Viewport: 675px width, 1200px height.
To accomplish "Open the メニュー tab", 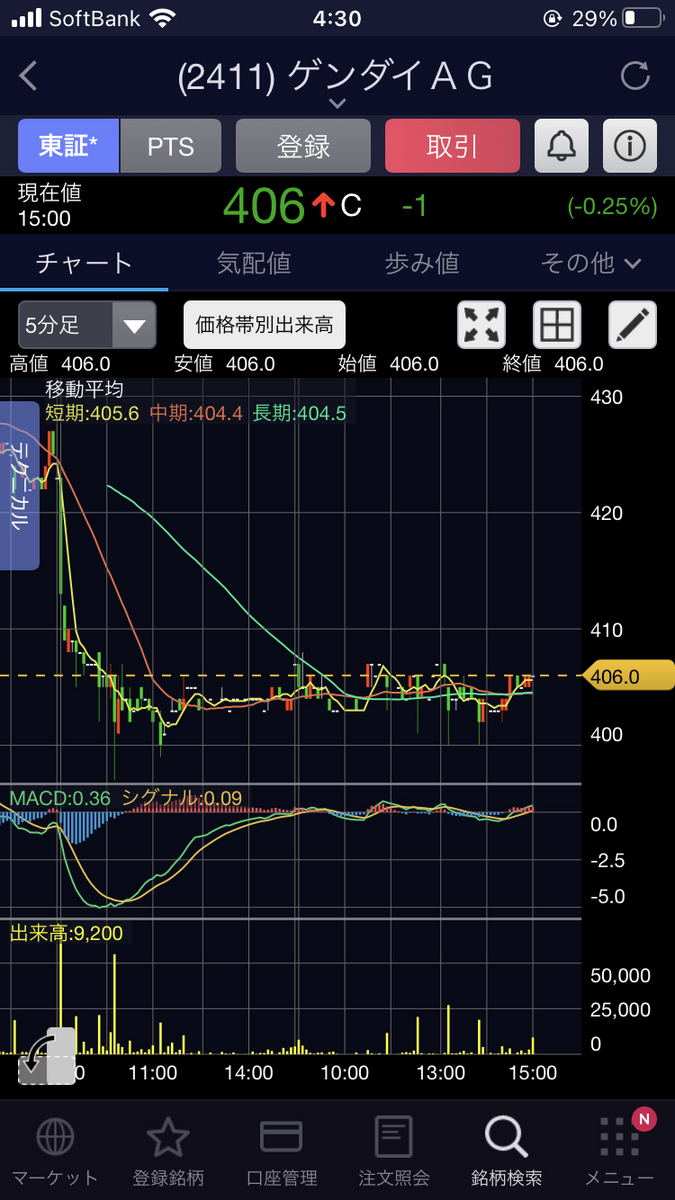I will point(620,1152).
